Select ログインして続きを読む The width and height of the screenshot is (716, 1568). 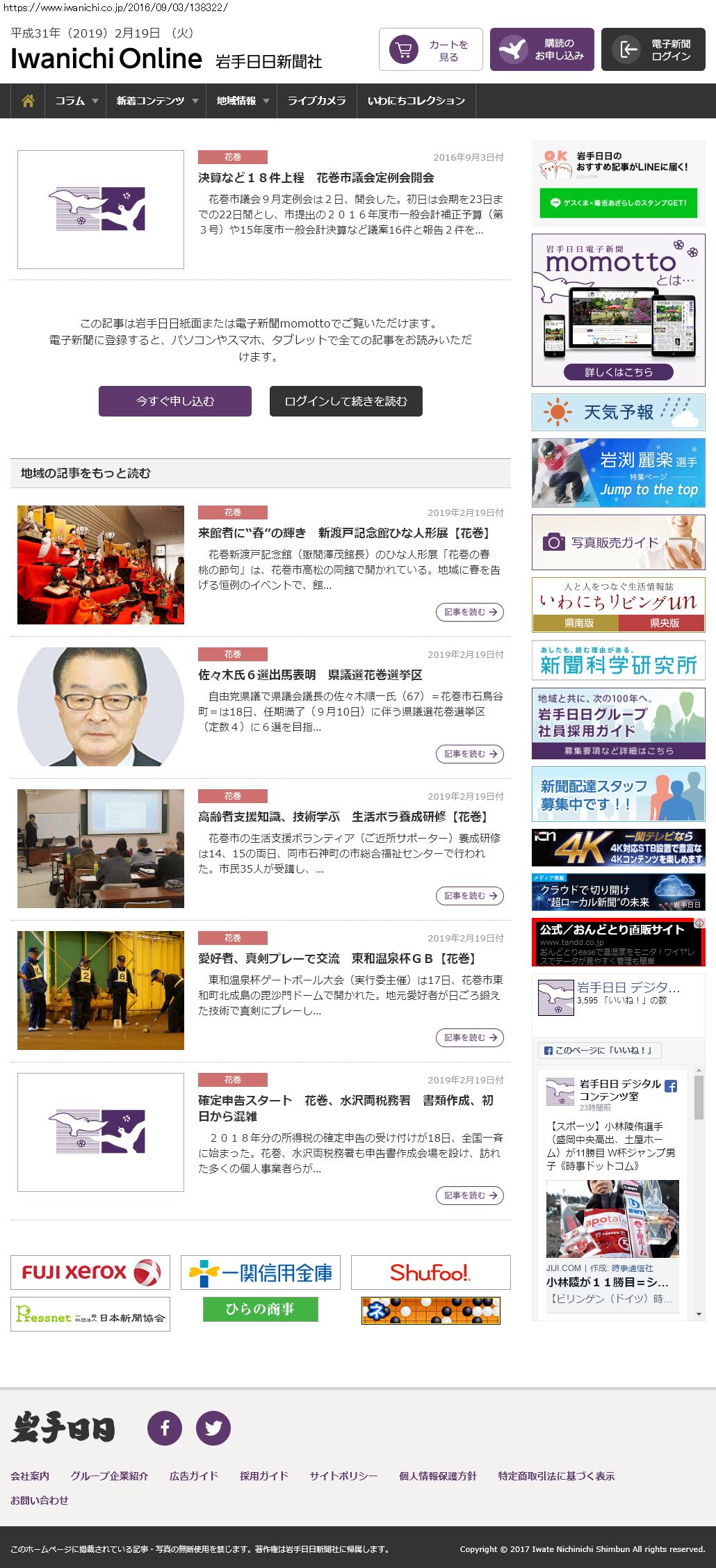coord(345,401)
